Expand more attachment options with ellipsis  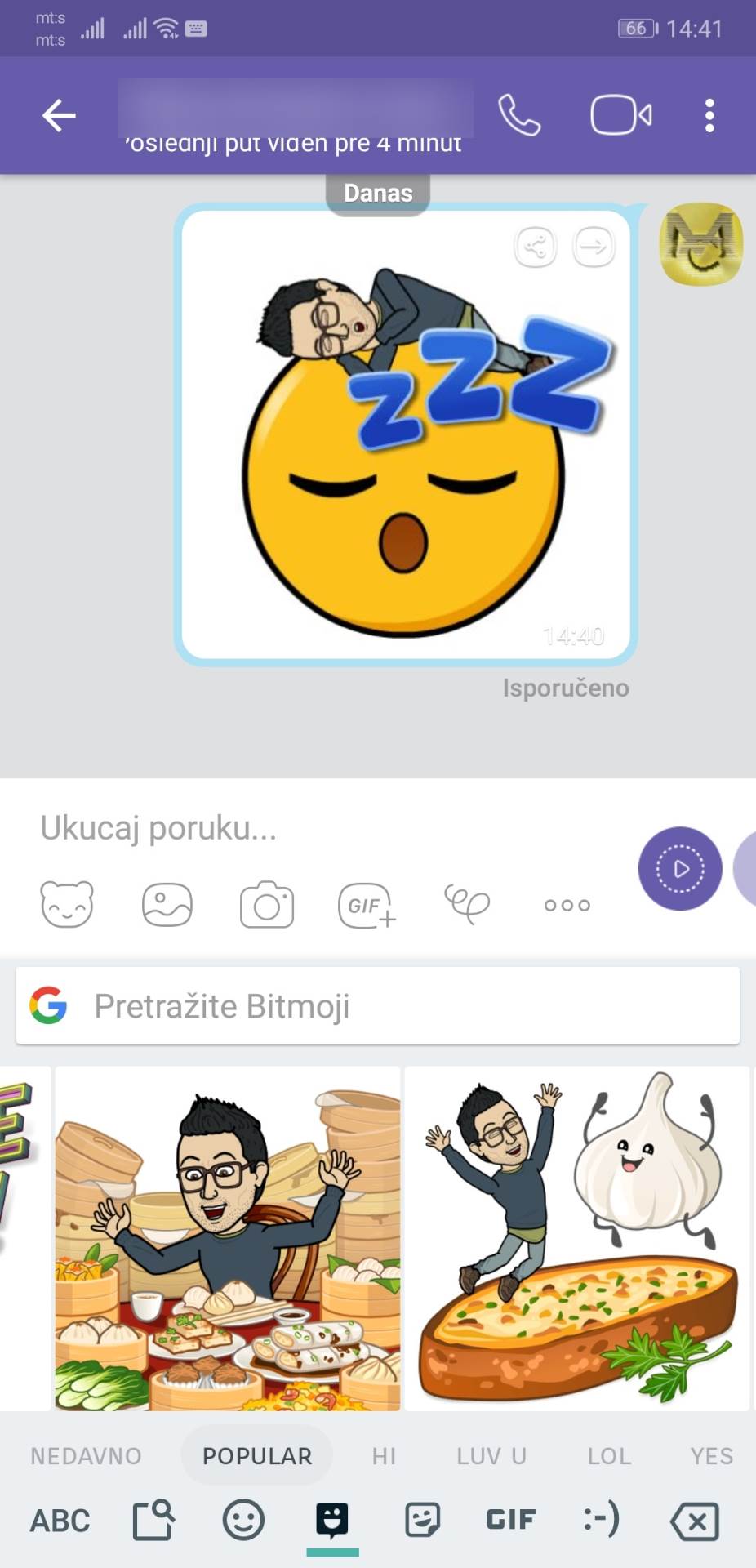(567, 904)
